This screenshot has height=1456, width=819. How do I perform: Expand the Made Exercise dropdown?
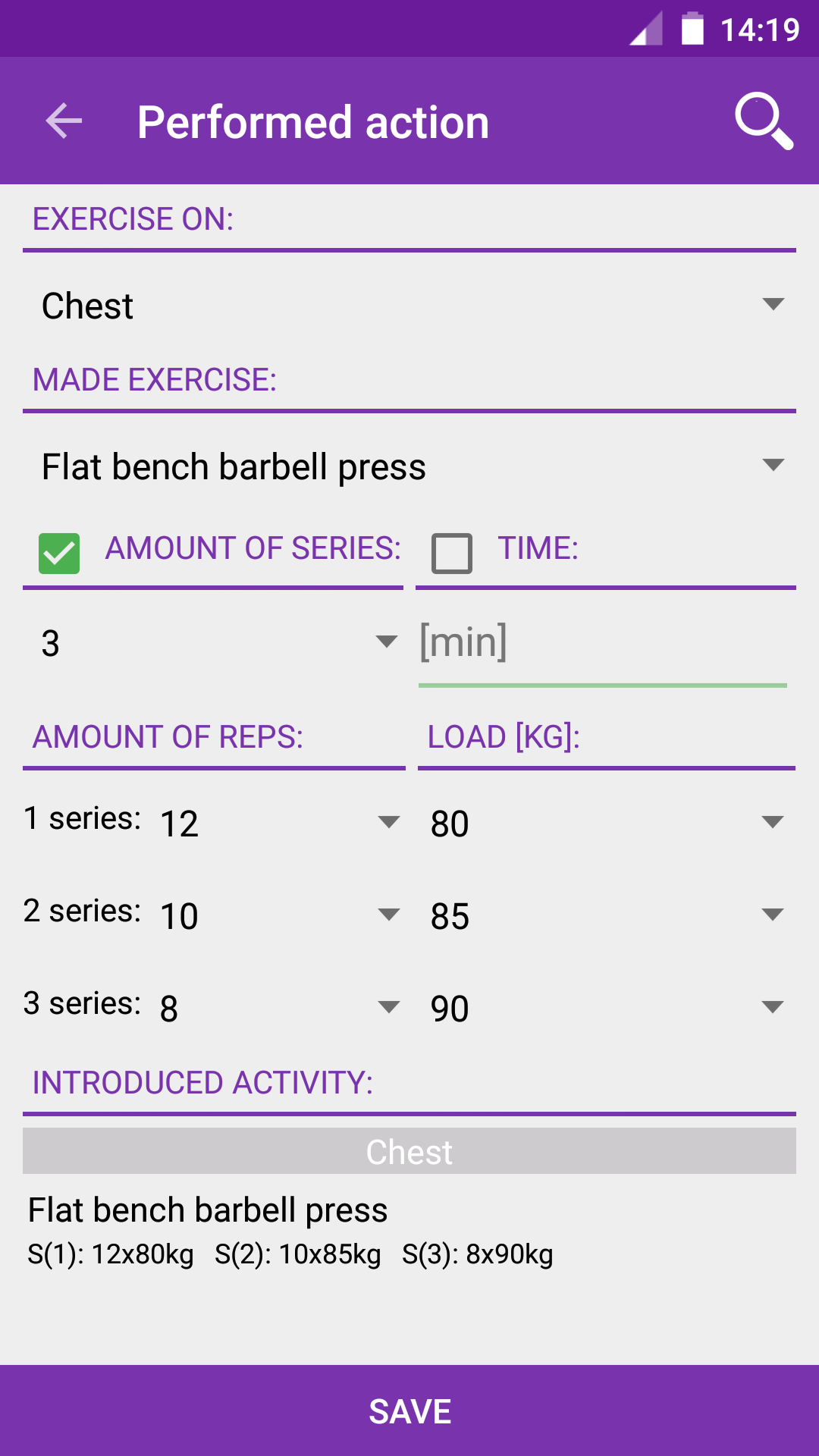click(409, 466)
